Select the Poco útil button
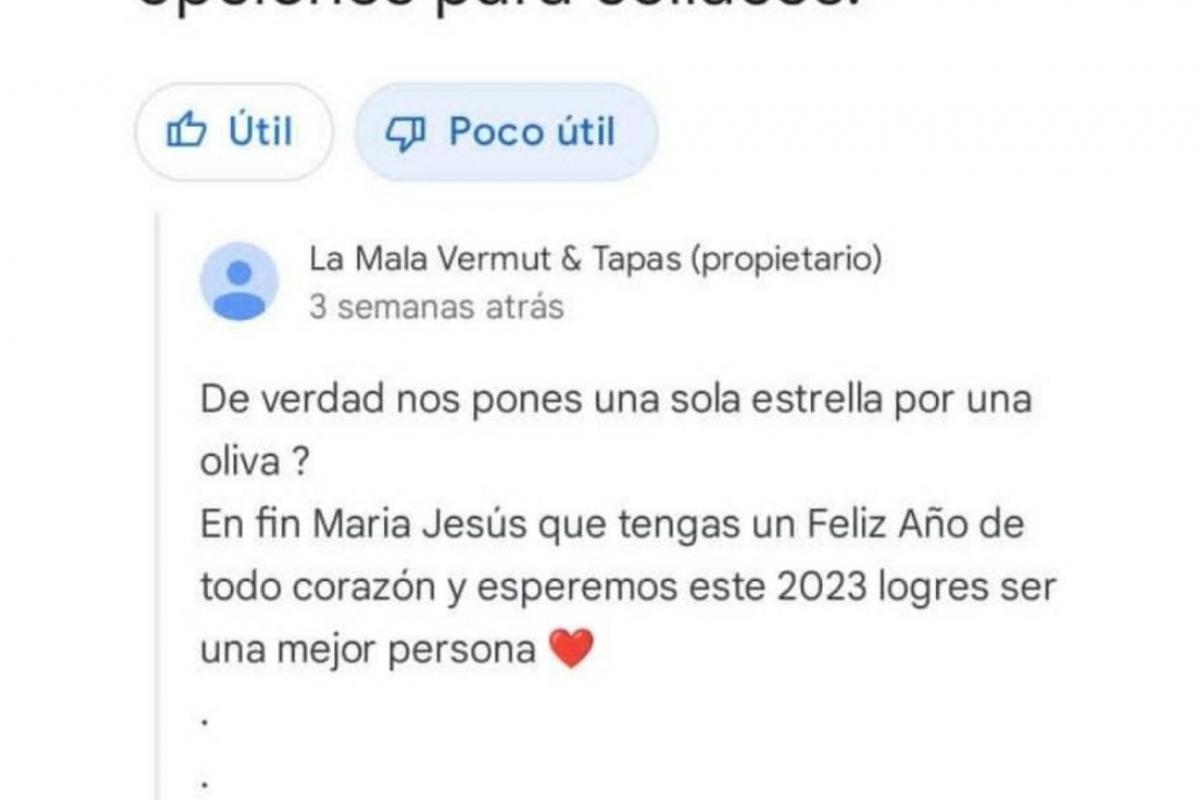Screen dimensions: 1200x800 [505, 132]
